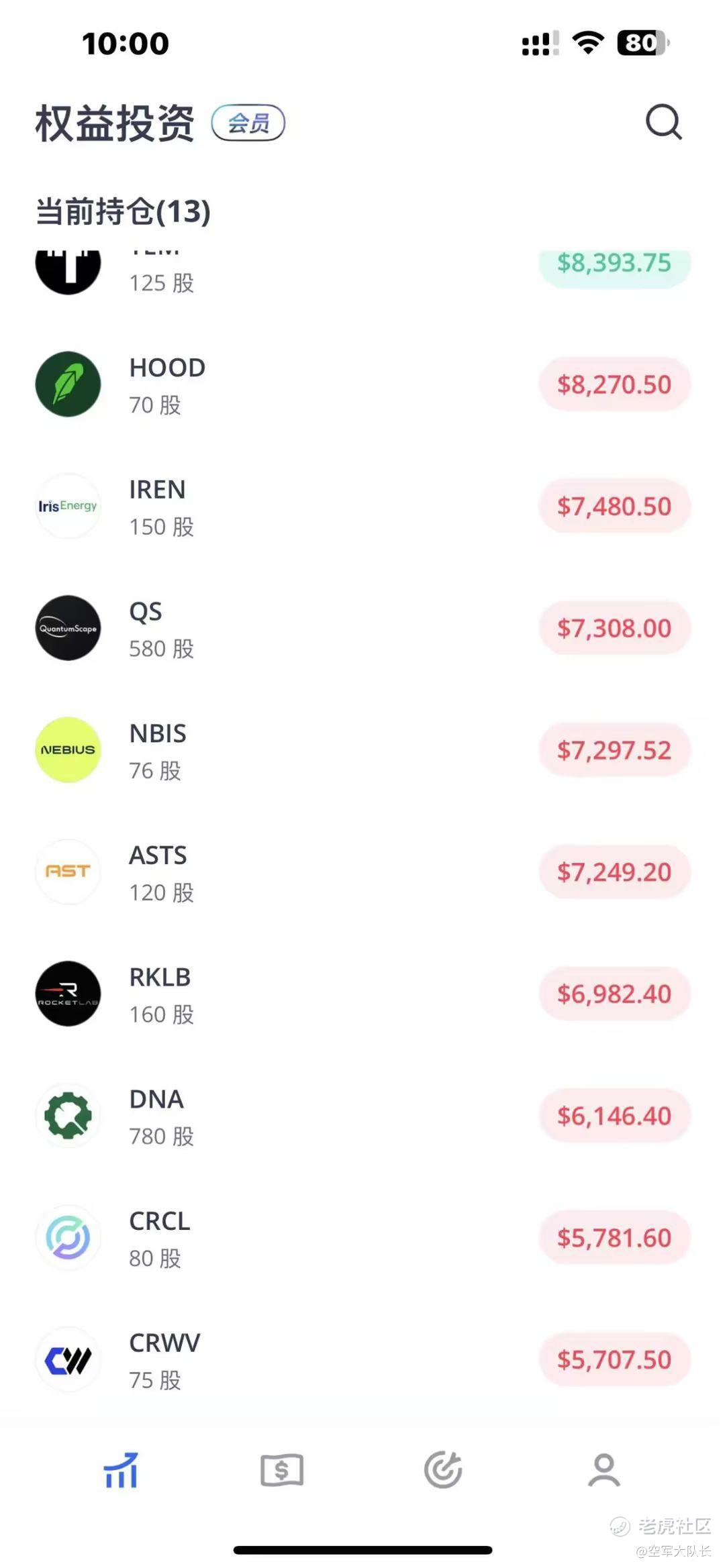Switch to the chart investing tab
The width and height of the screenshot is (725, 1568).
pyautogui.click(x=121, y=1470)
